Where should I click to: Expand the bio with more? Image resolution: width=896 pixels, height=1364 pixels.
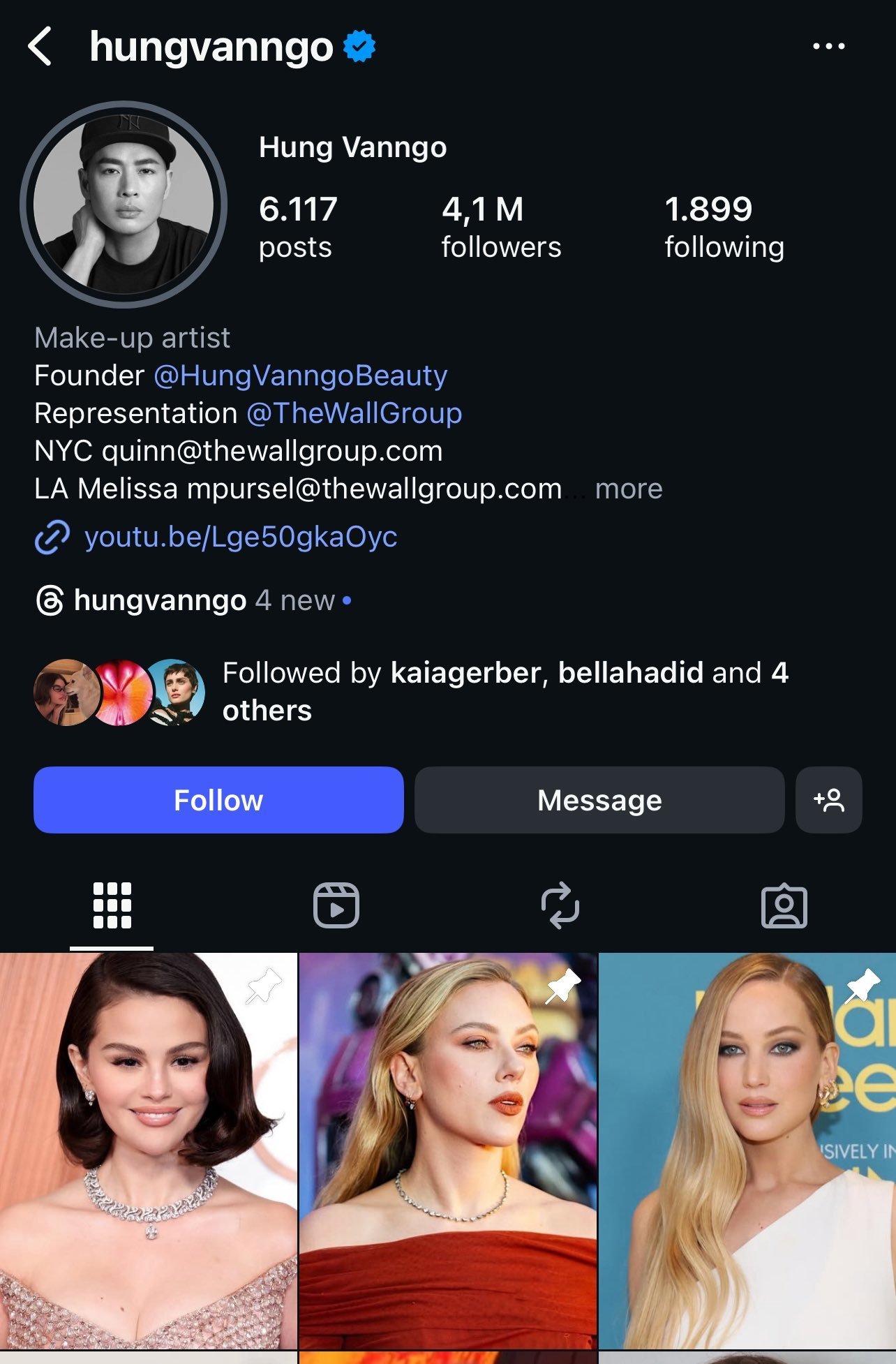[628, 489]
